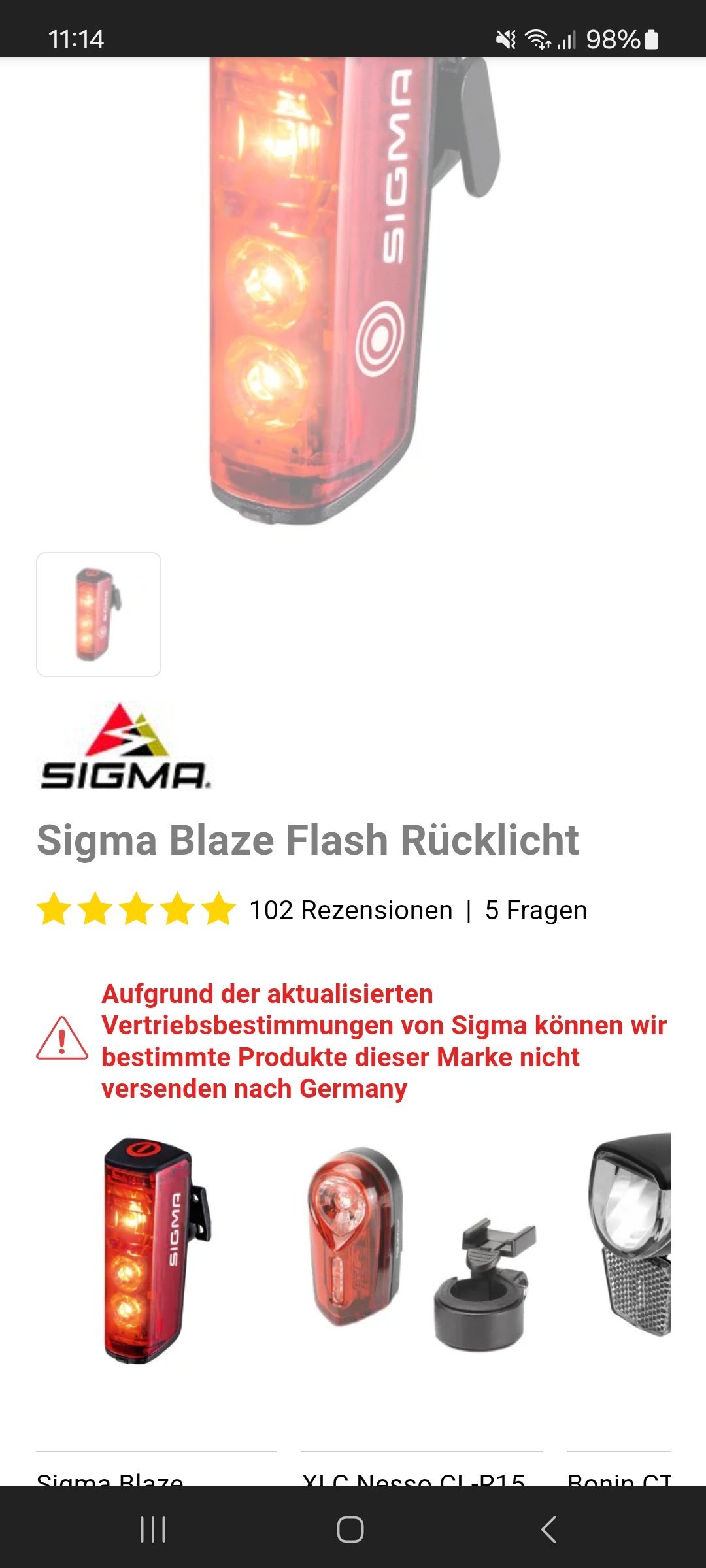Open the Sigma brand logo page
This screenshot has height=1568, width=706.
125,747
